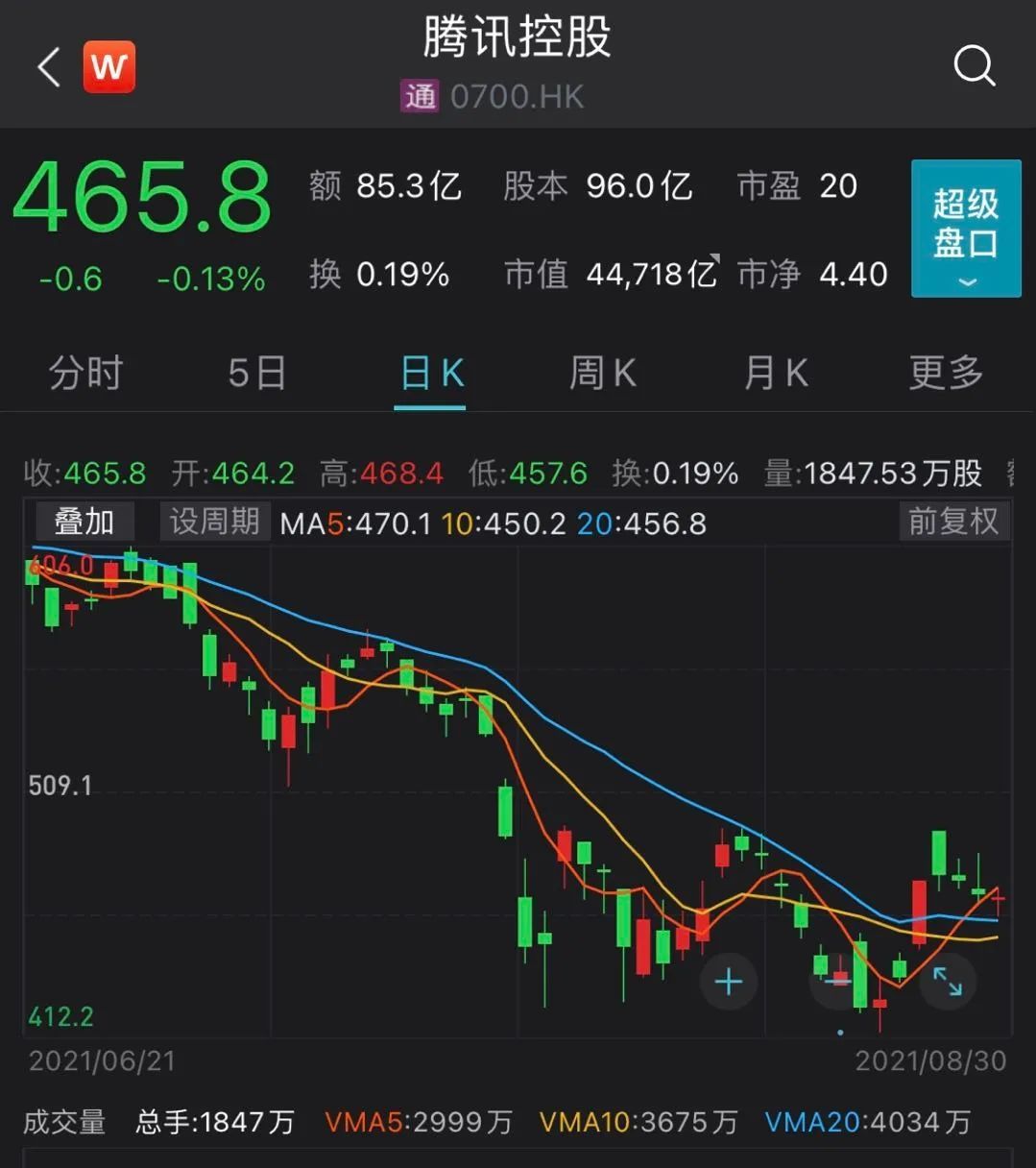Go back using the top-left arrow

[x=48, y=67]
